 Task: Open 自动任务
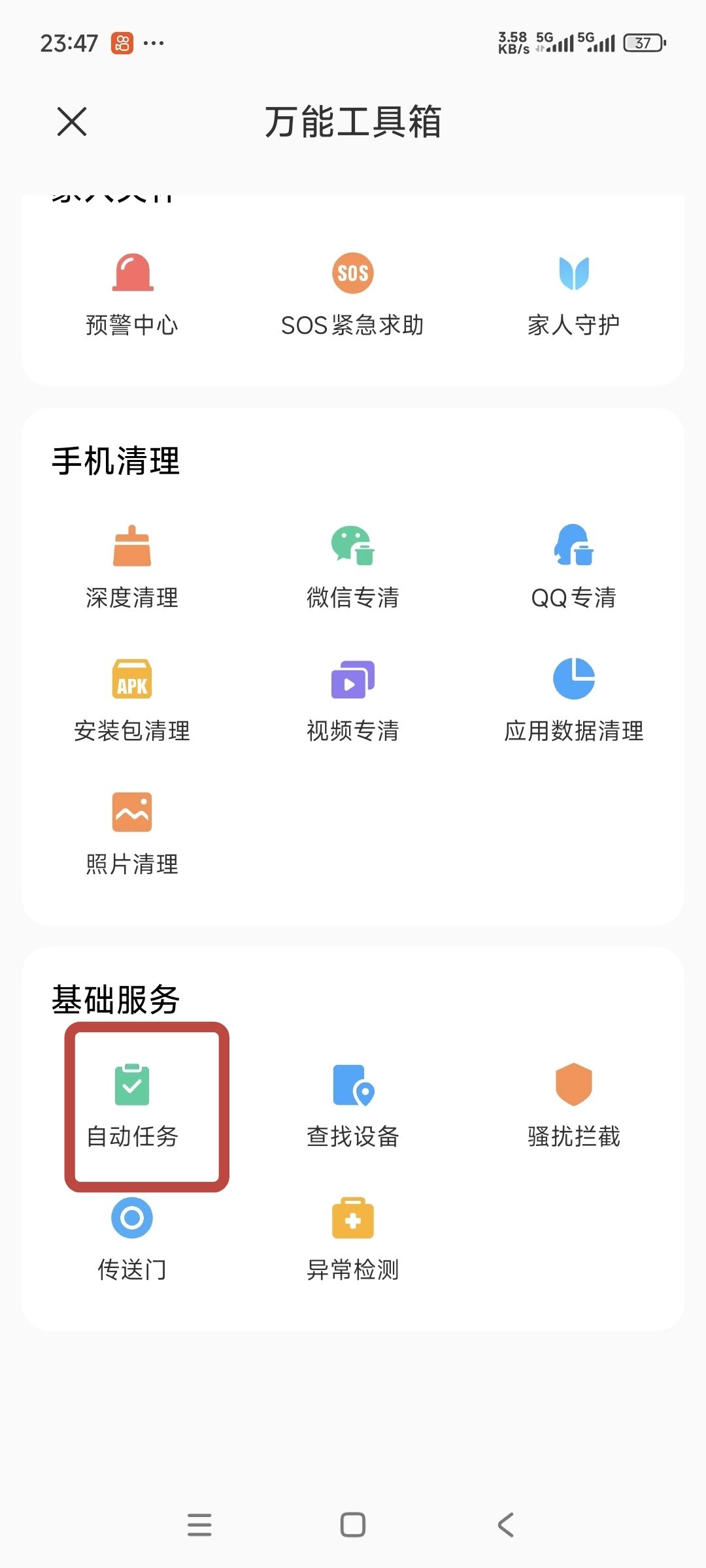coord(132,1107)
